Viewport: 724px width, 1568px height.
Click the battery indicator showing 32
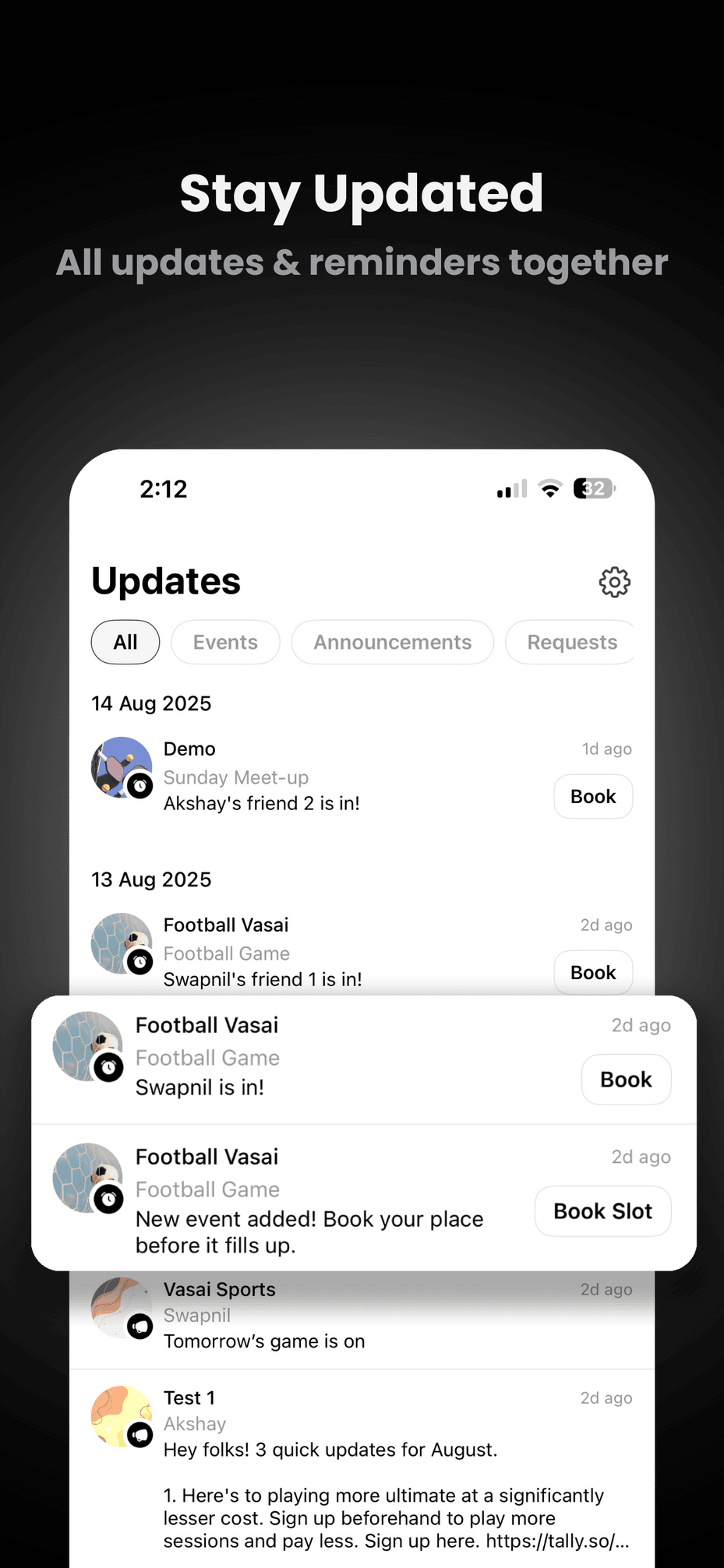tap(593, 488)
